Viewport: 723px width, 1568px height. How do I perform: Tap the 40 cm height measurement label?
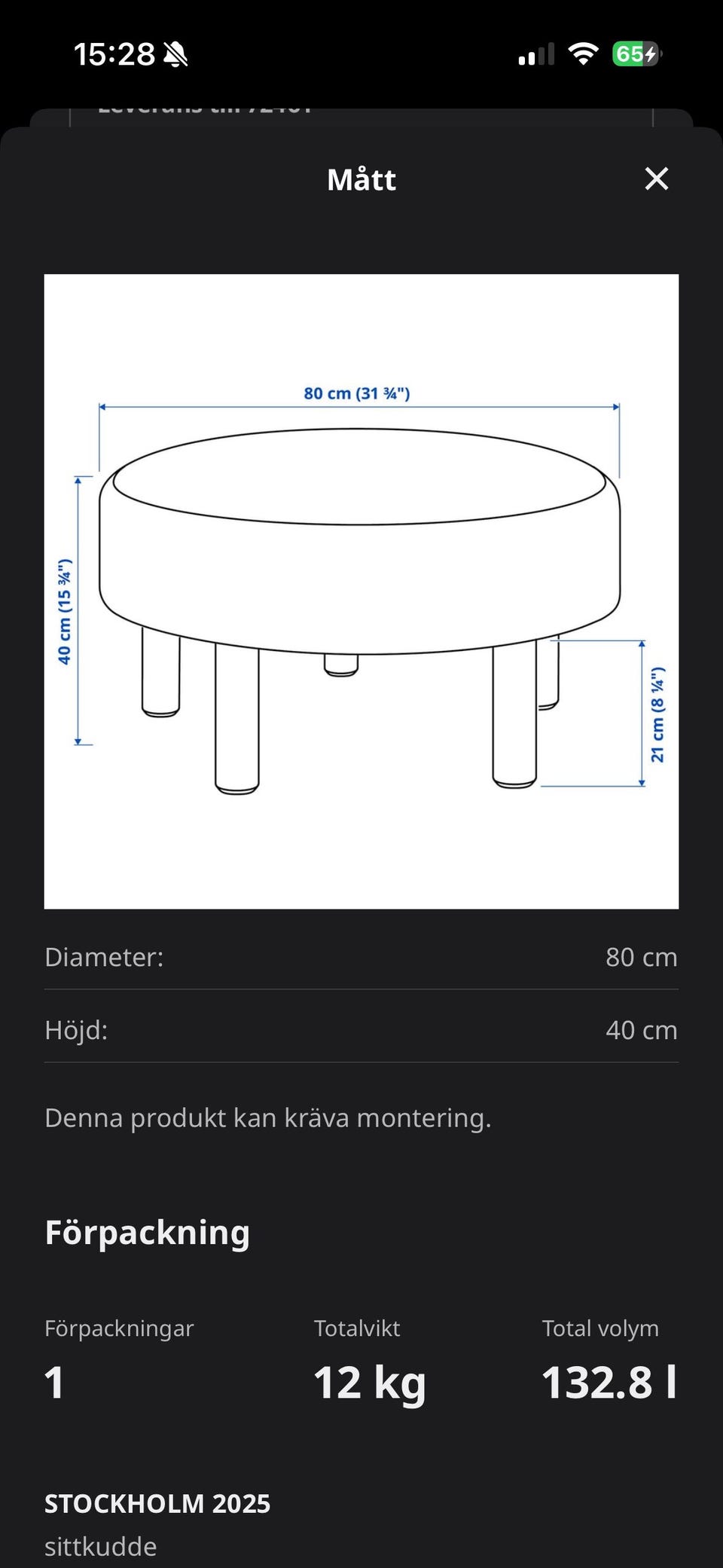(x=66, y=607)
